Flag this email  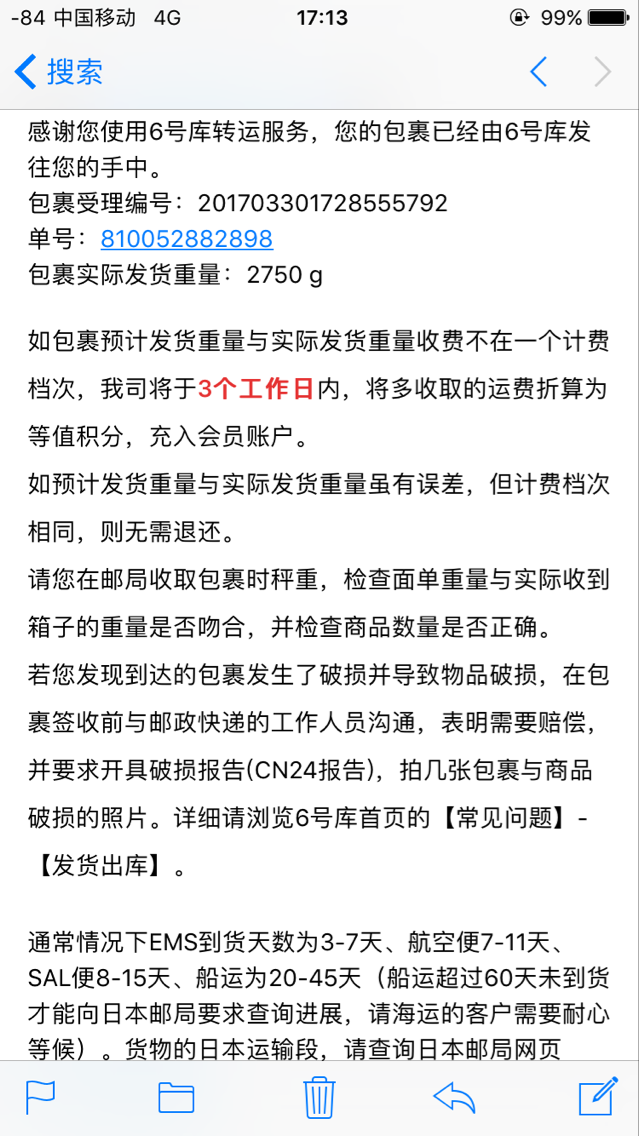coord(41,1097)
